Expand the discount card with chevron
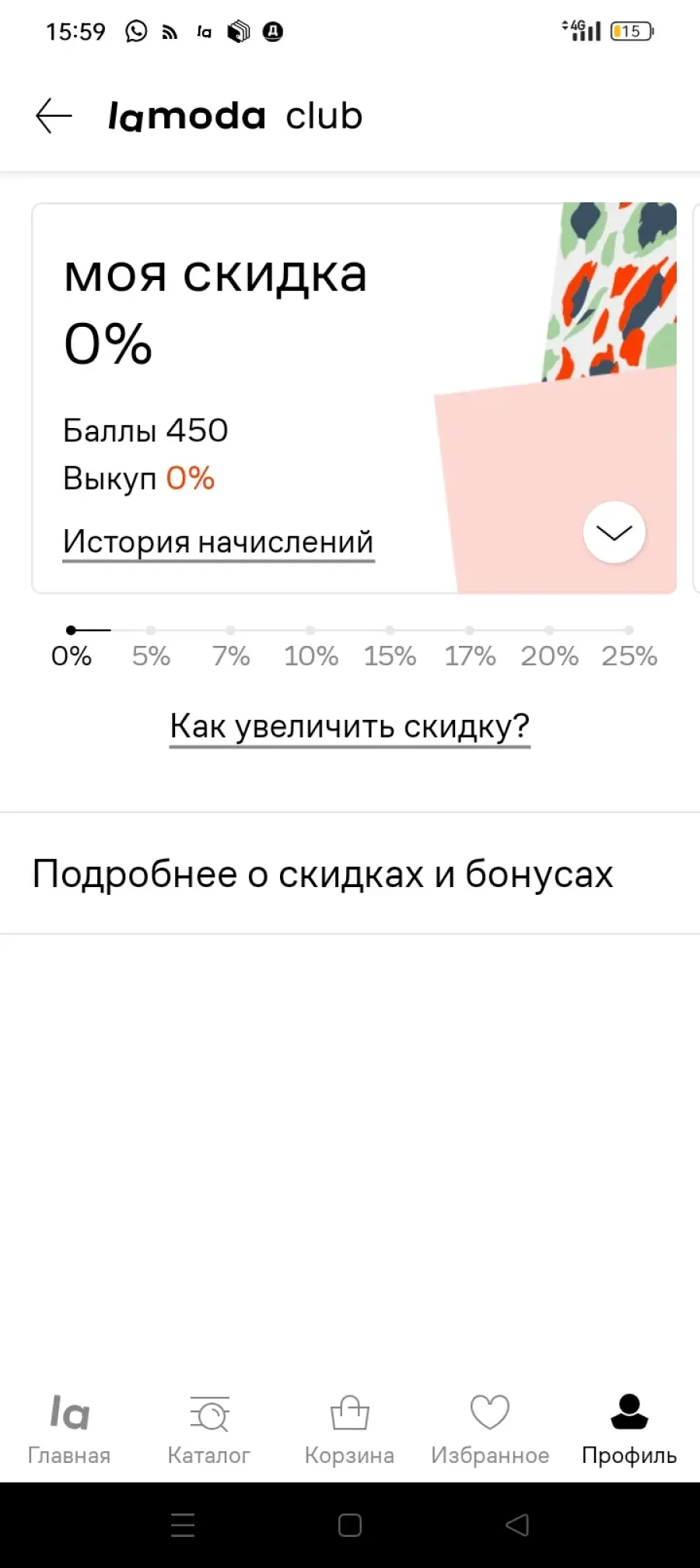Image resolution: width=700 pixels, height=1568 pixels. [x=614, y=532]
